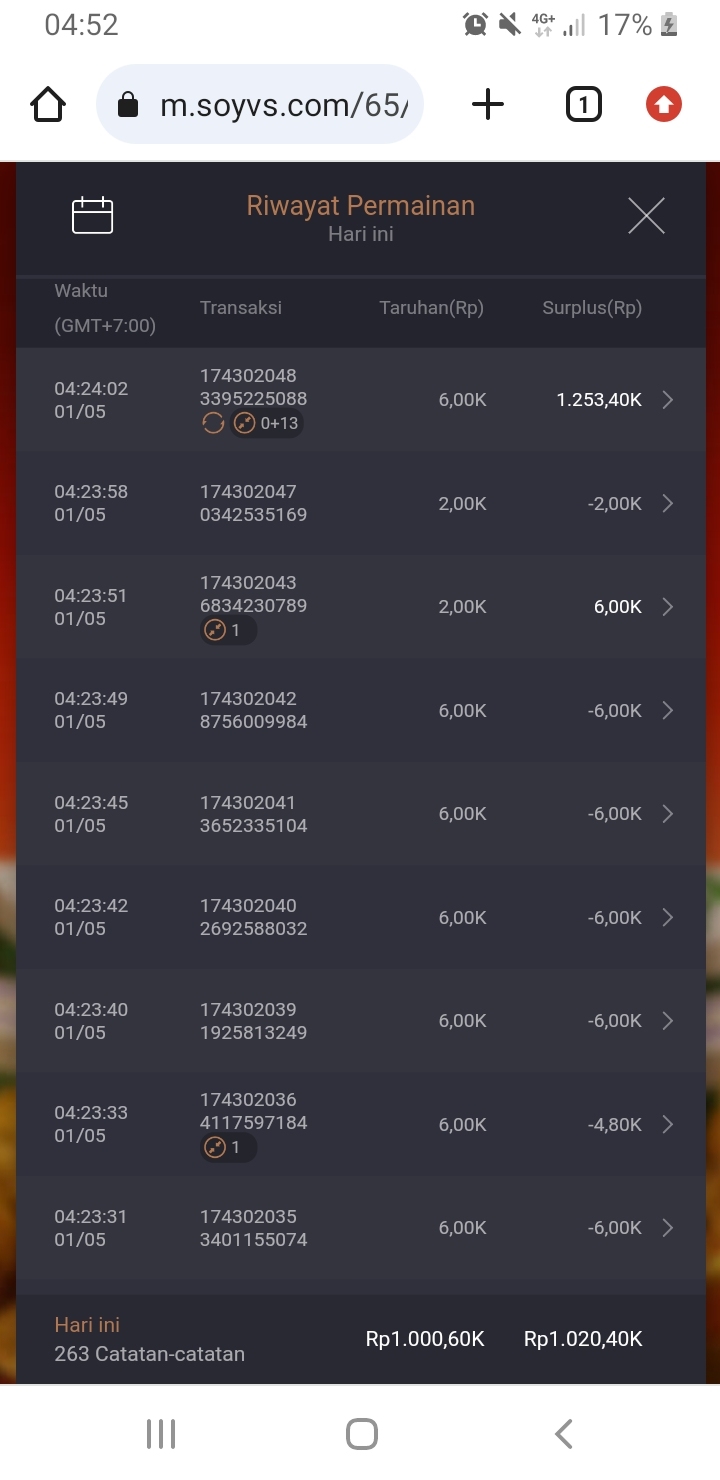
Task: Open the tab switcher showing 1 tab
Action: 584,105
